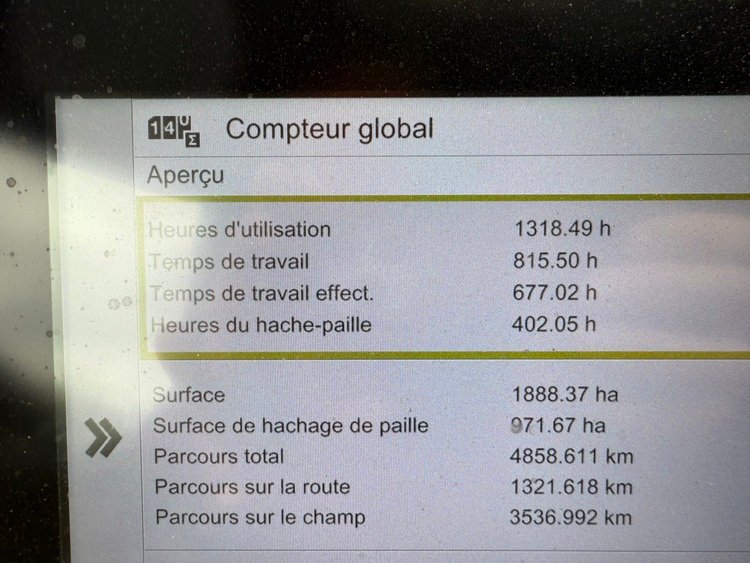Tap the double chevron arrow on the sidebar
Image resolution: width=750 pixels, height=563 pixels.
coord(103,438)
